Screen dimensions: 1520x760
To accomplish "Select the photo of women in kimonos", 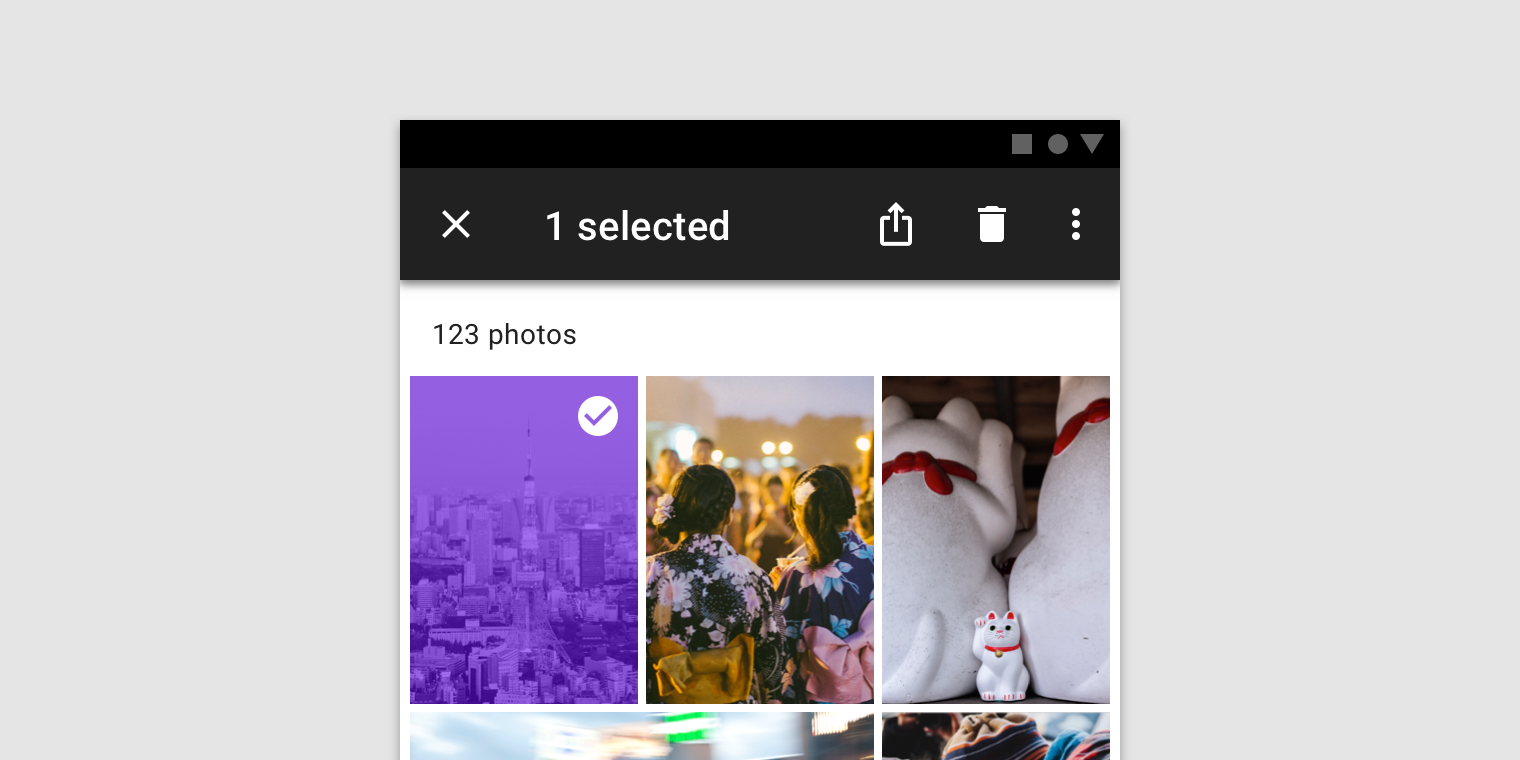I will coord(760,540).
